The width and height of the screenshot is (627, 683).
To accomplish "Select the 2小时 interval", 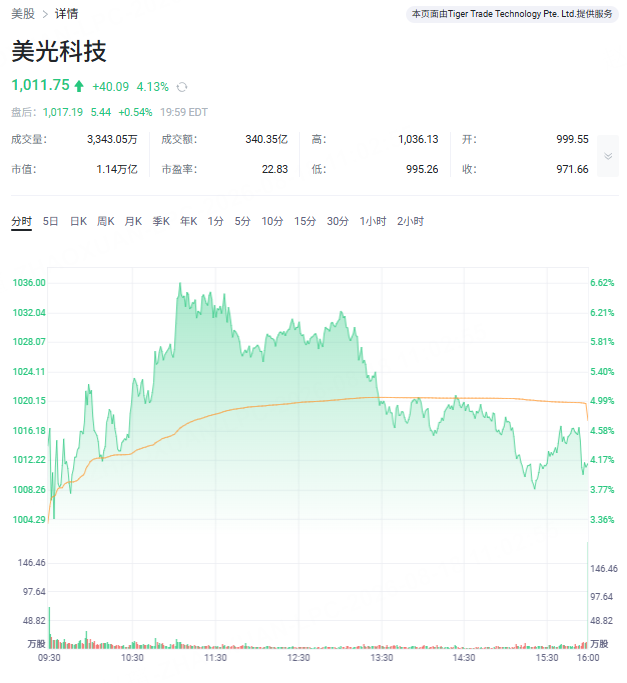I will 410,221.
